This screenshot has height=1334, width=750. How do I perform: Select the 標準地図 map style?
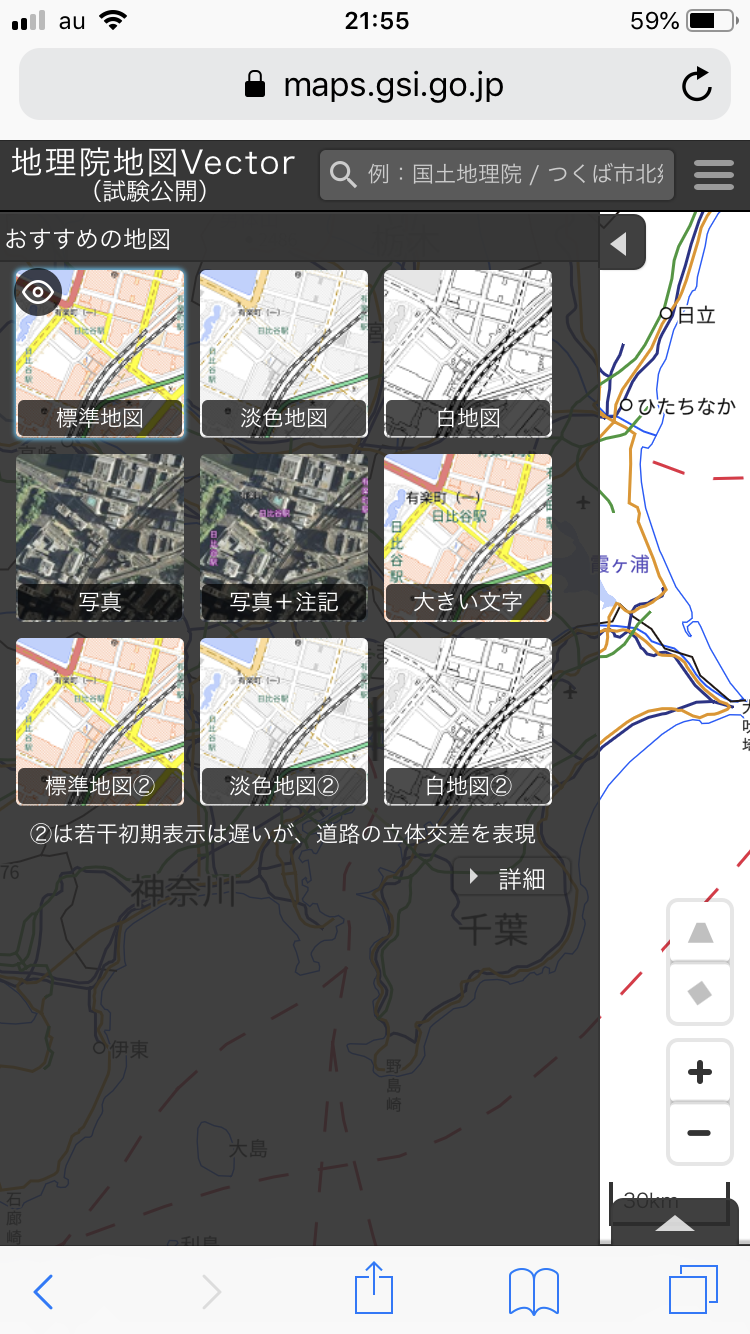coord(100,353)
